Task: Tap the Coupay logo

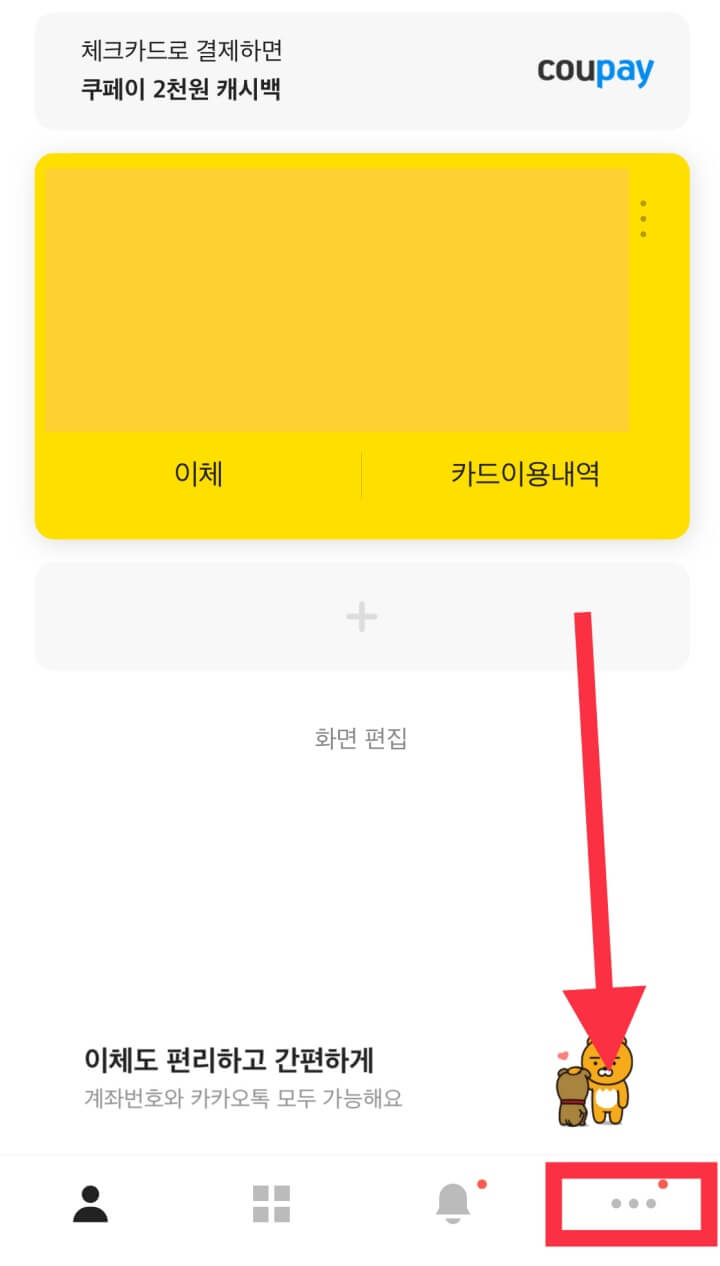Action: pyautogui.click(x=595, y=70)
